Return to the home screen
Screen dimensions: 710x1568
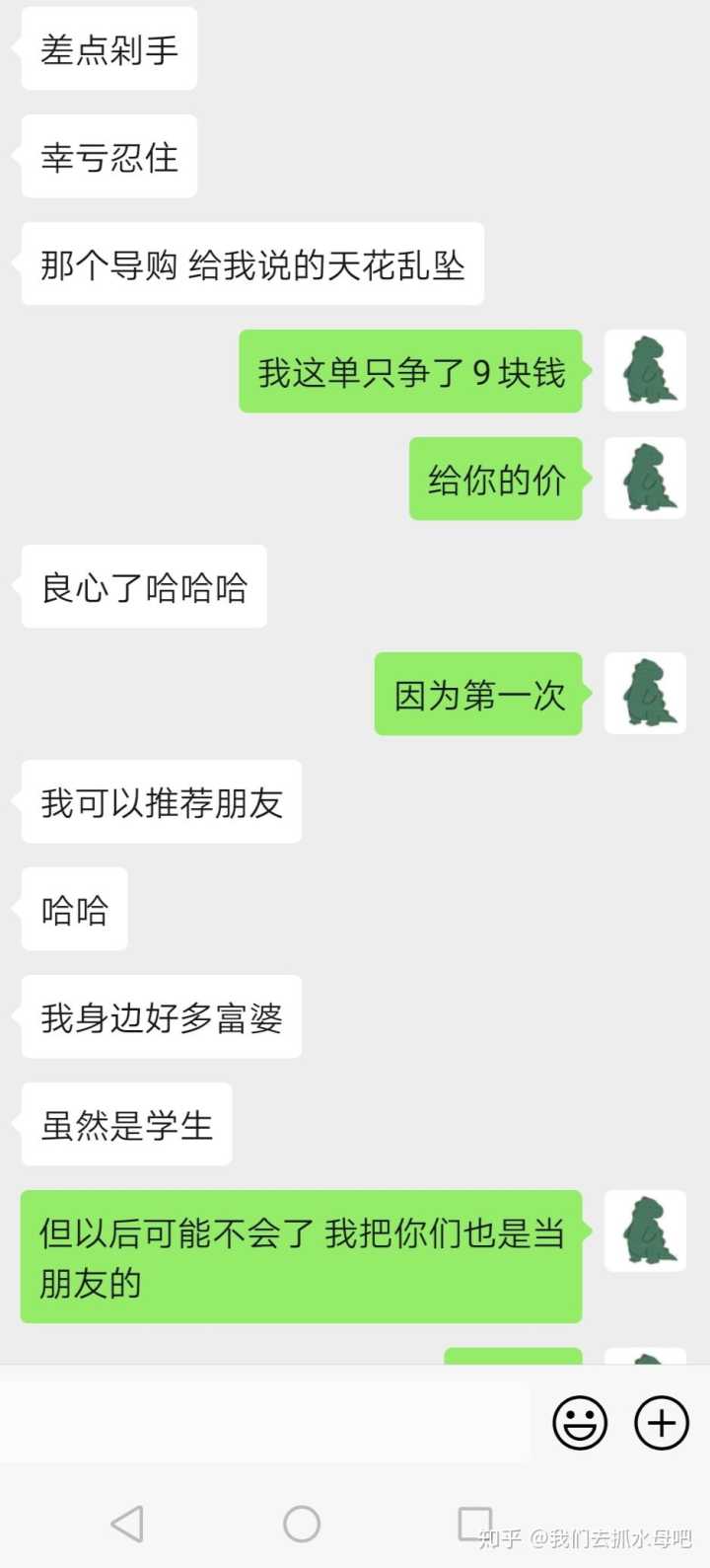coord(302,1524)
